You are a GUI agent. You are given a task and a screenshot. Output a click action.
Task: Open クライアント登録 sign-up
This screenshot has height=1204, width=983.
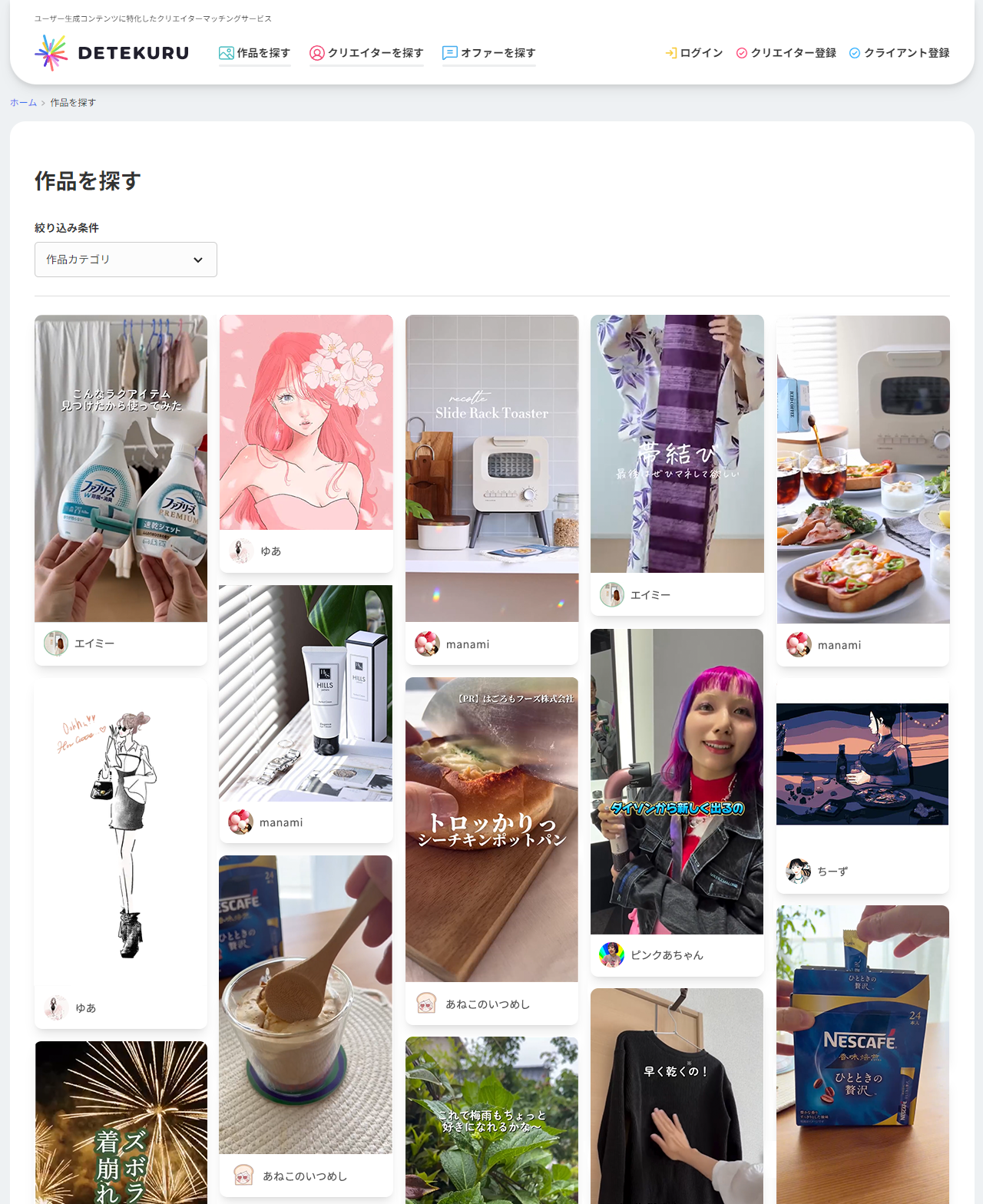pyautogui.click(x=899, y=53)
